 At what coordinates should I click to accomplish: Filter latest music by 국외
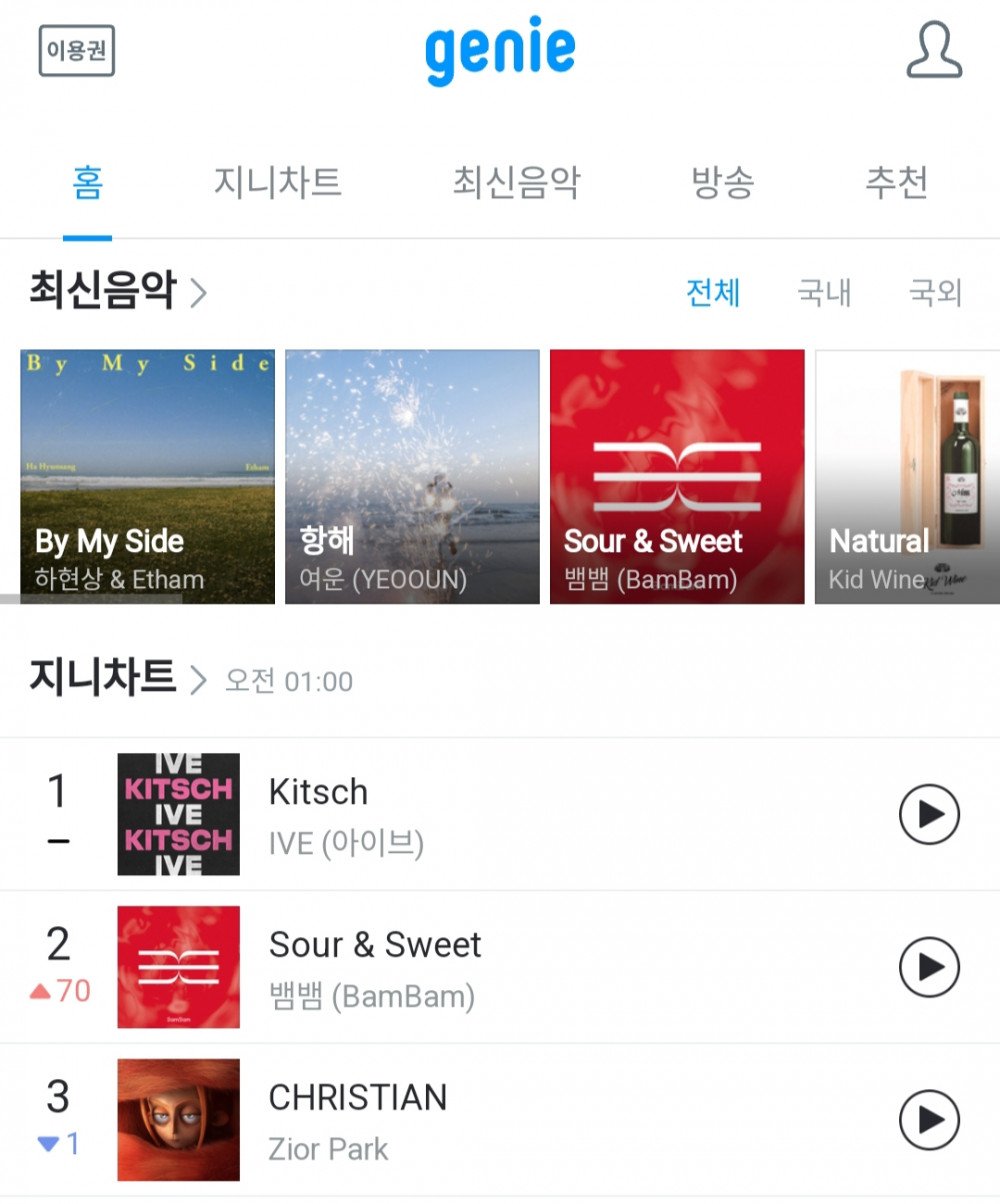[935, 293]
